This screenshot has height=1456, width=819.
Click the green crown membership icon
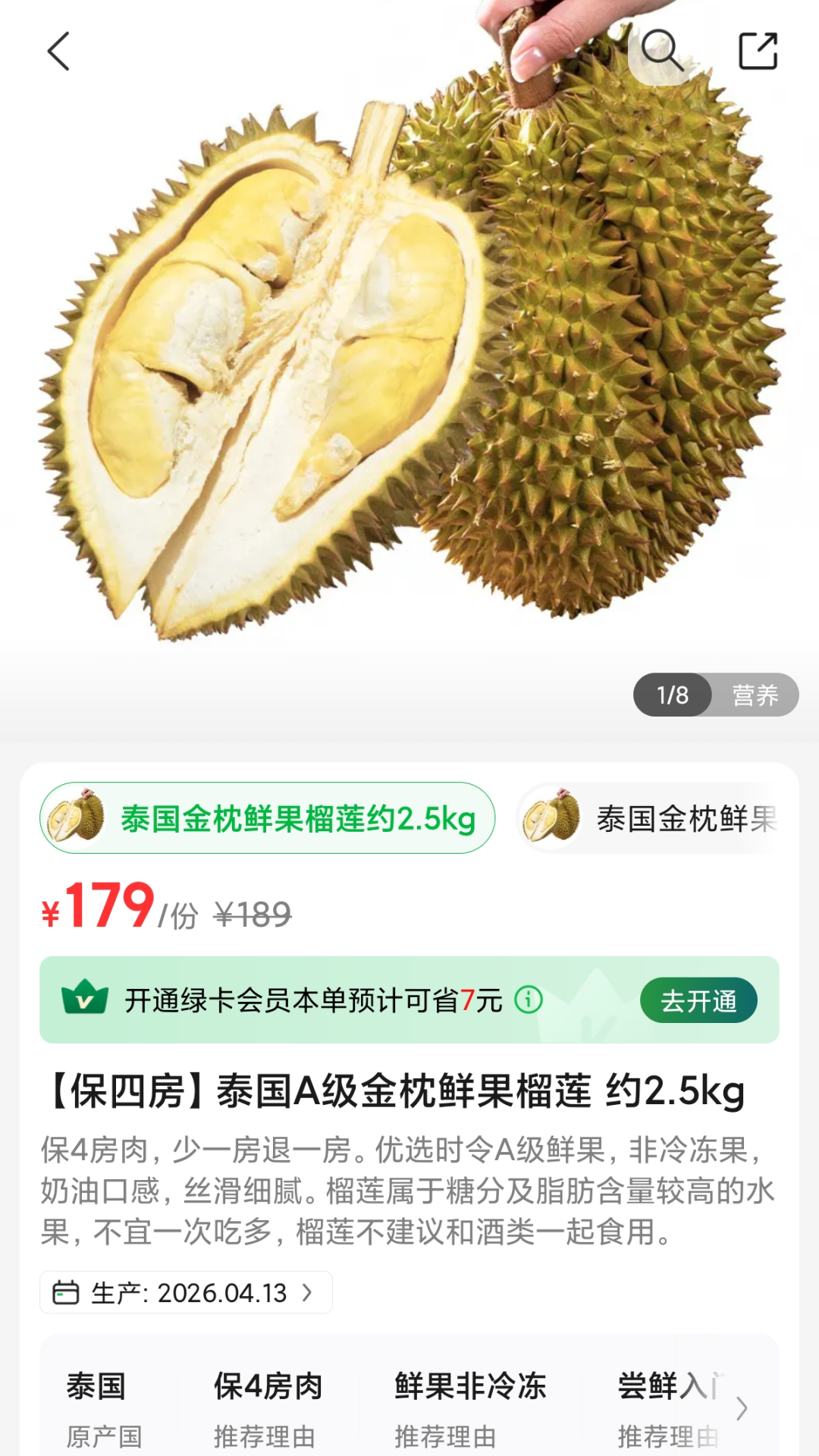[85, 999]
